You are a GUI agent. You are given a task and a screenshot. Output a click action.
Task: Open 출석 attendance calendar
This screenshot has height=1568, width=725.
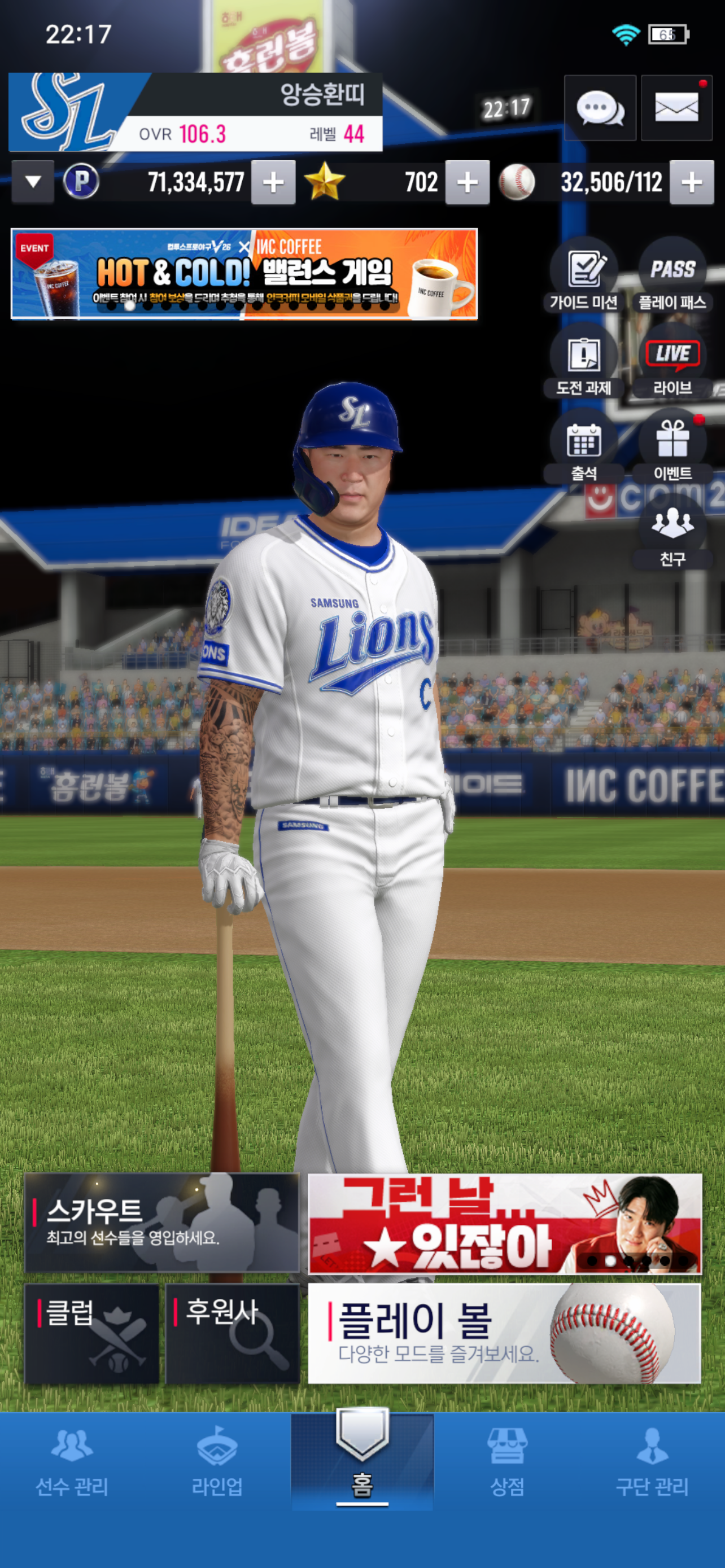pos(584,448)
